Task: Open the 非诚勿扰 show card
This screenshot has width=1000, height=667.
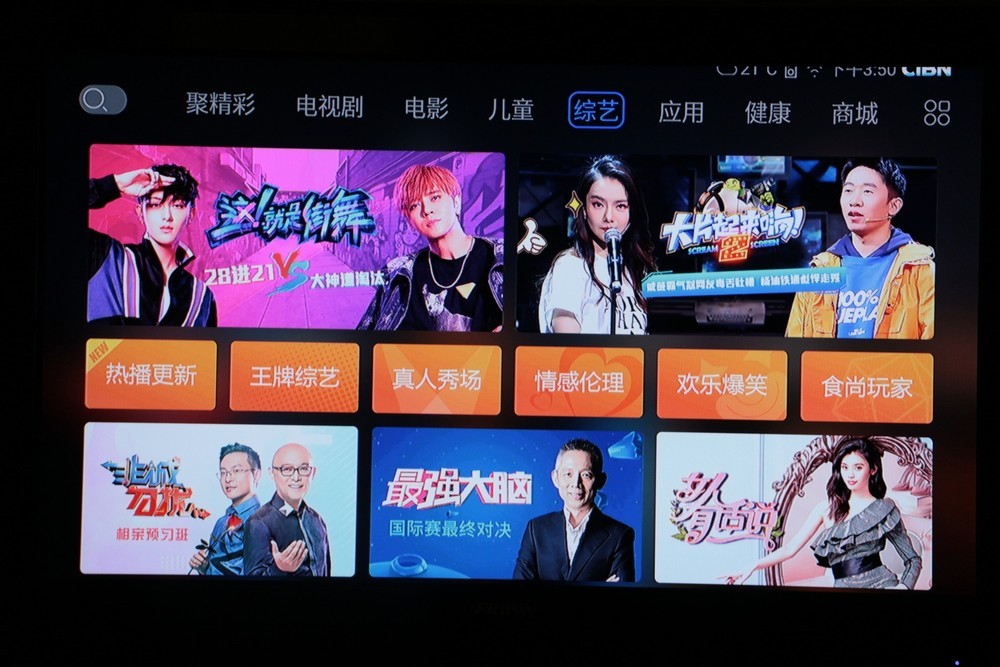Action: point(219,499)
